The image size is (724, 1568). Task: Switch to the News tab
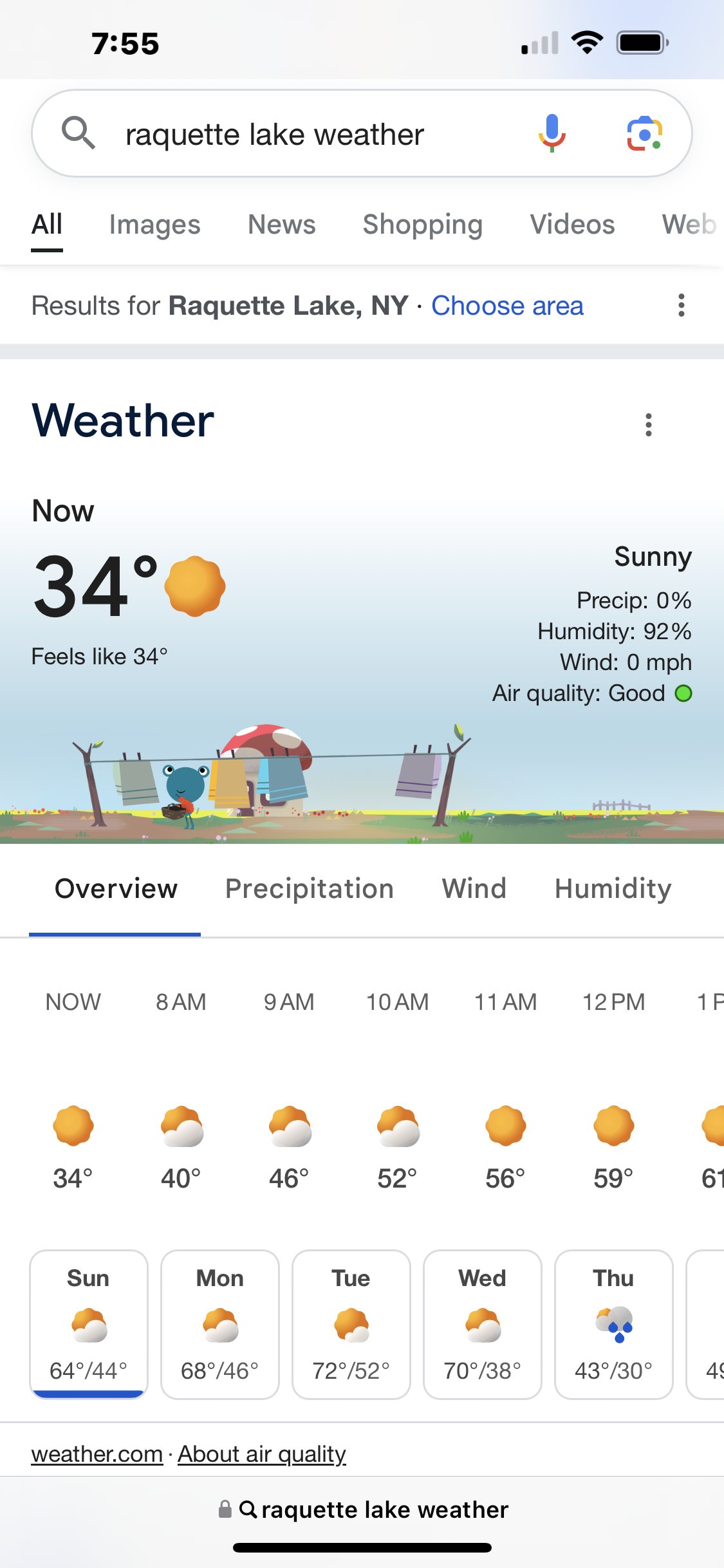pos(282,225)
